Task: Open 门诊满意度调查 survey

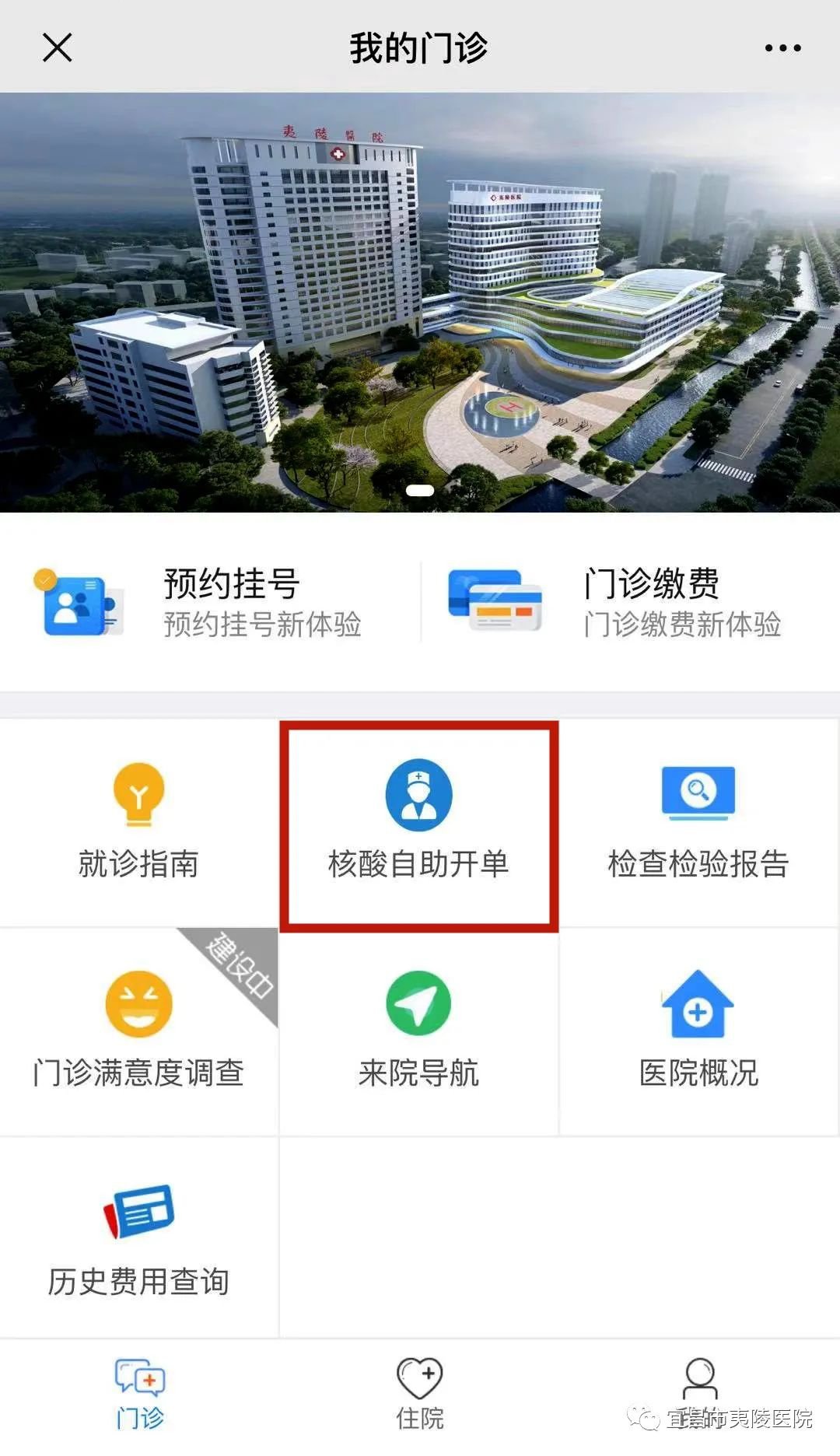Action: pos(139,1031)
